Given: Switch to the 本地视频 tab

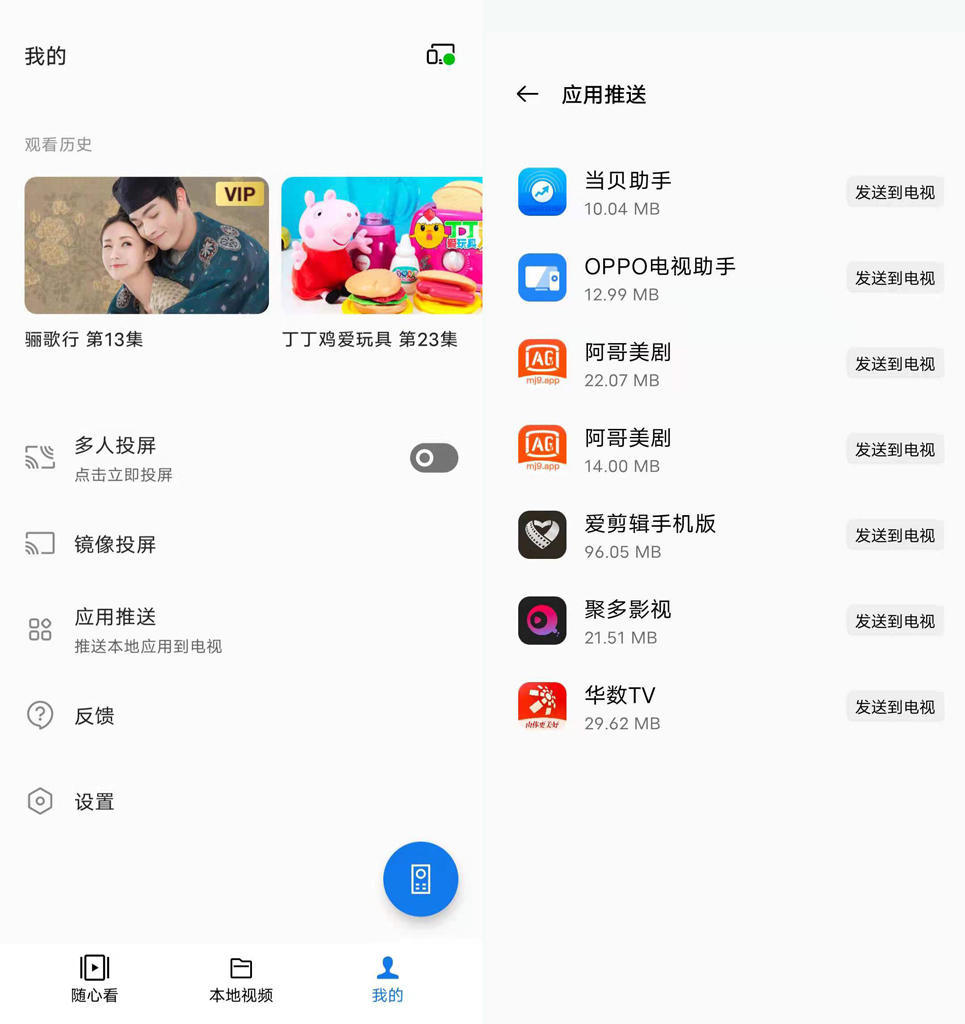Looking at the screenshot, I should [x=241, y=978].
